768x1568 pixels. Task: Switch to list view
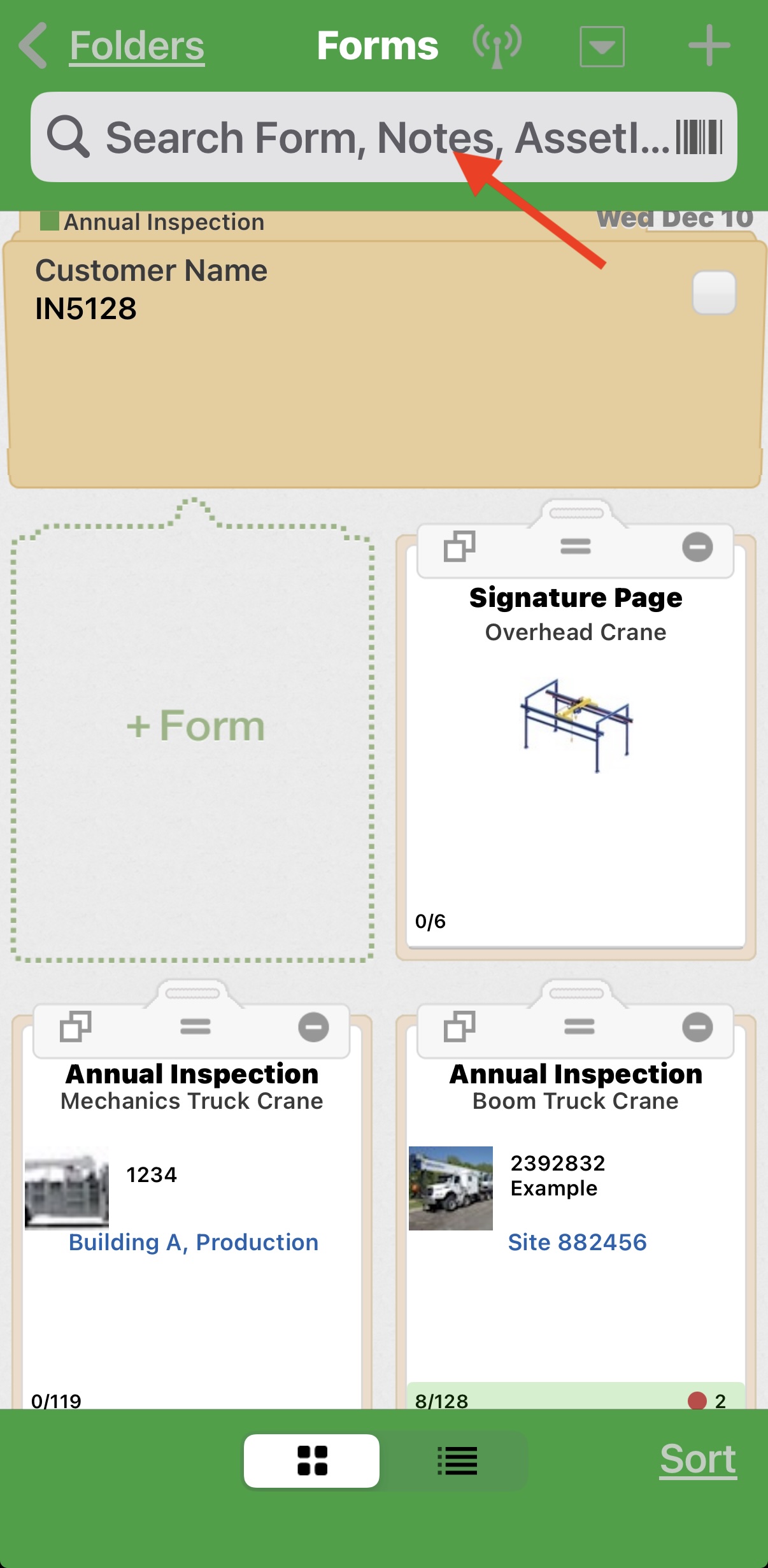[x=457, y=1461]
